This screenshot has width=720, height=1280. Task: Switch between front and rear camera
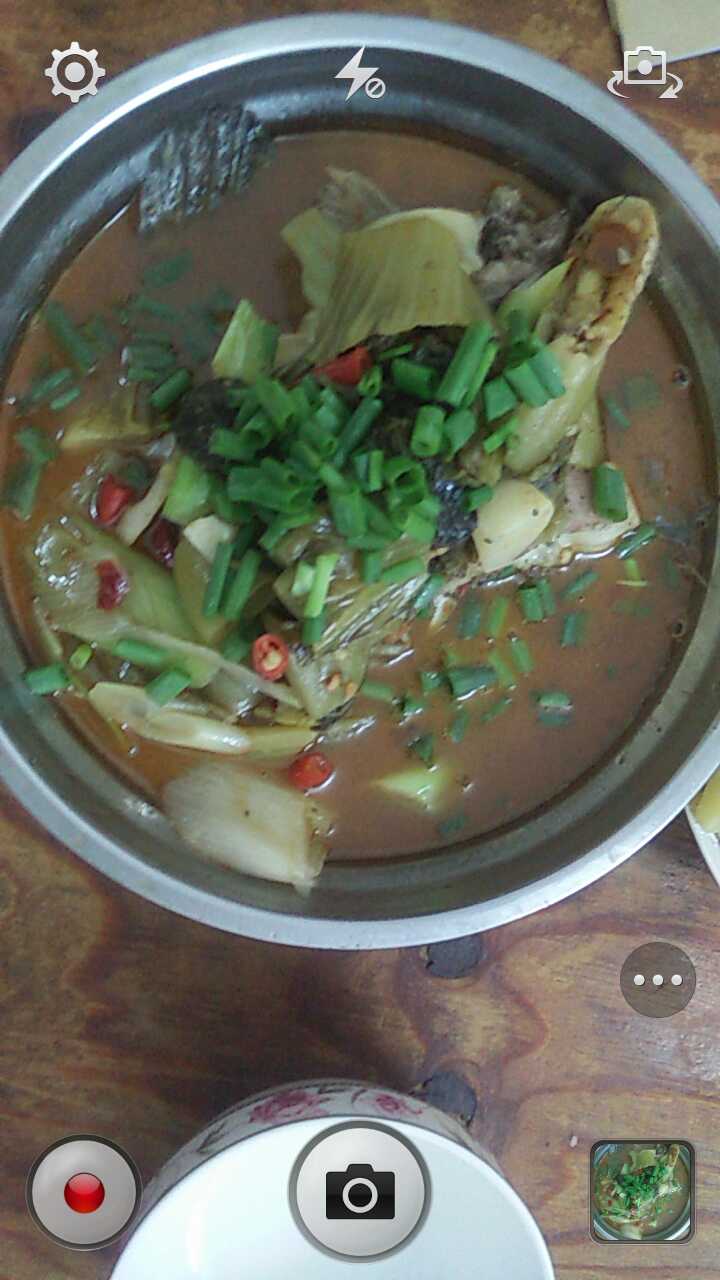click(645, 72)
